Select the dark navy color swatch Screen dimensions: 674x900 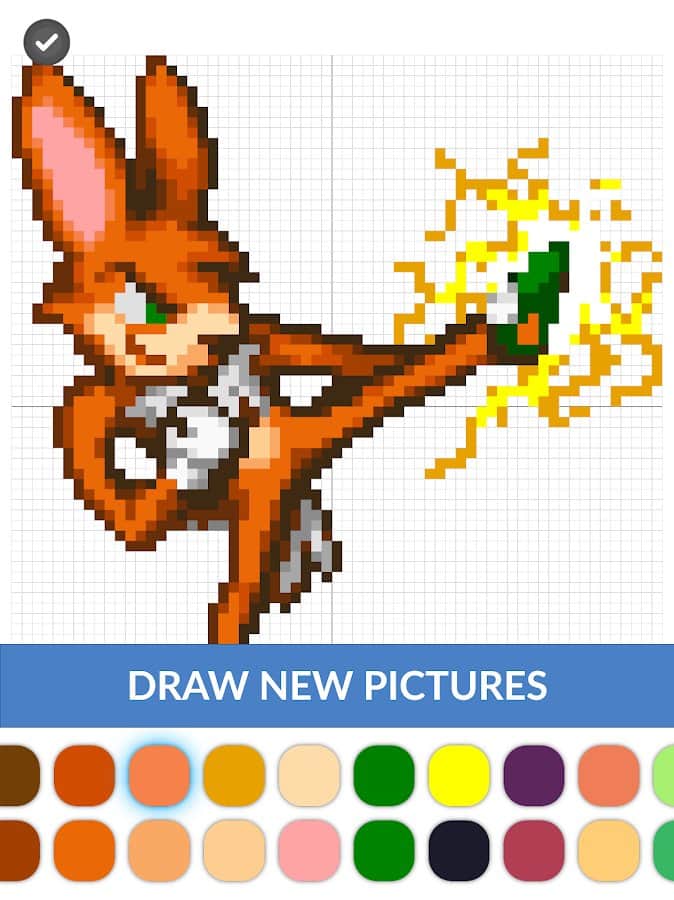(x=459, y=850)
